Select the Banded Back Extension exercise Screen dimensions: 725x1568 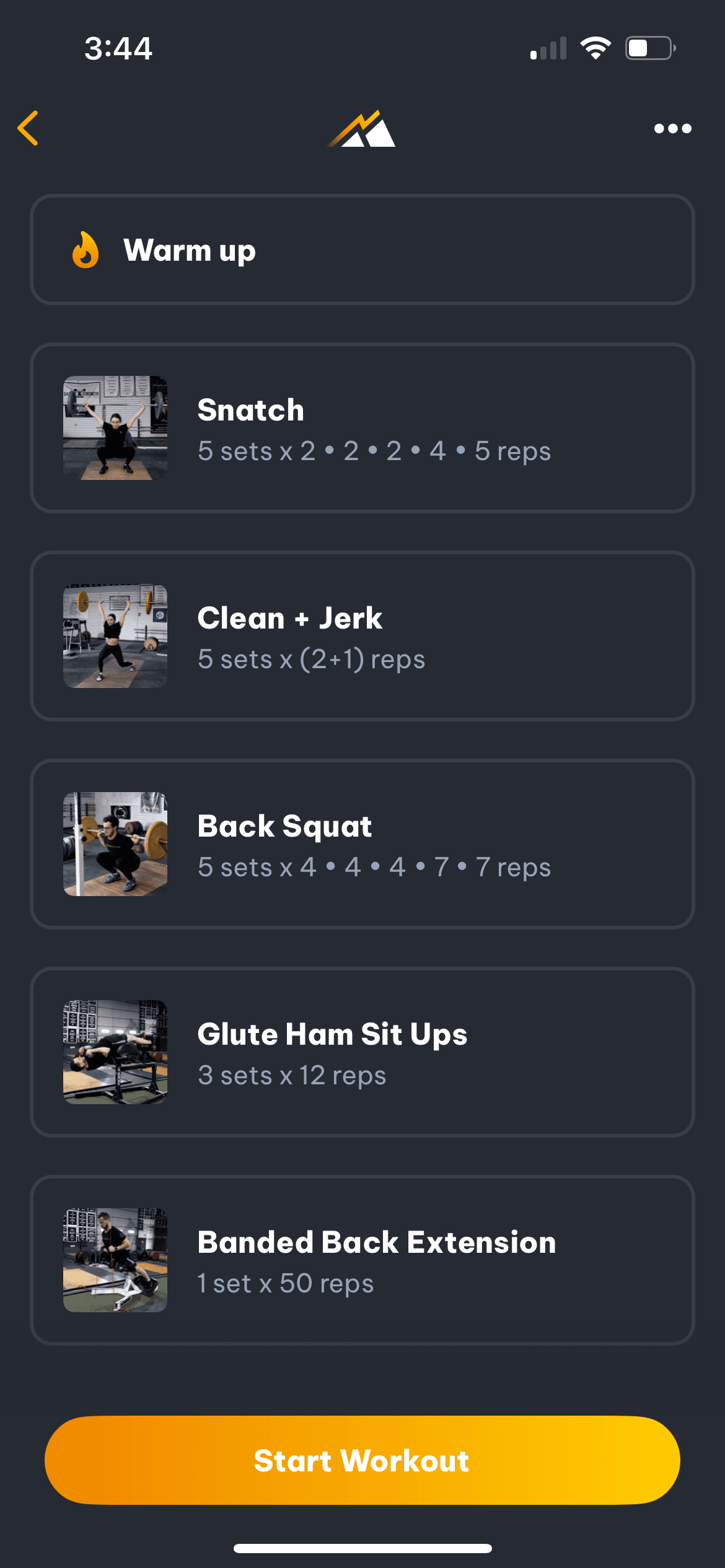[362, 1261]
